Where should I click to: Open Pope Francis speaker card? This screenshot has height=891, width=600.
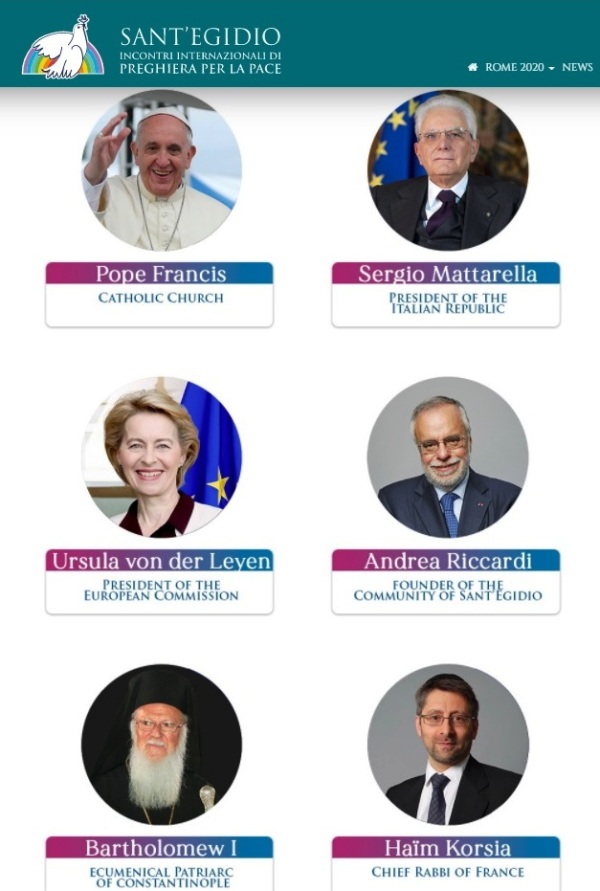(160, 274)
